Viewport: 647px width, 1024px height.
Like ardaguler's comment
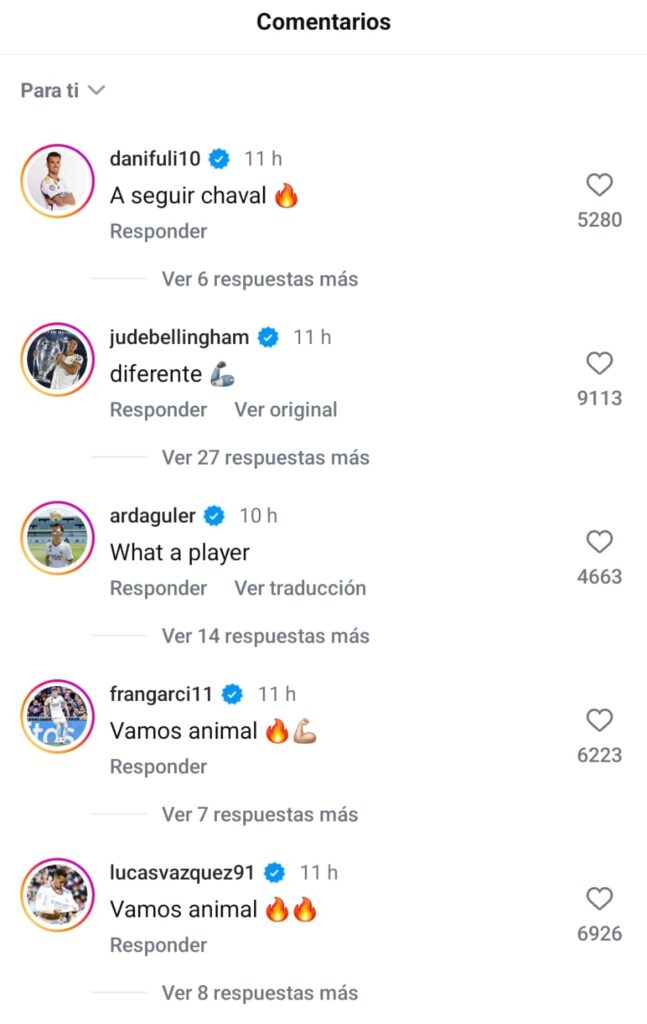coord(599,542)
